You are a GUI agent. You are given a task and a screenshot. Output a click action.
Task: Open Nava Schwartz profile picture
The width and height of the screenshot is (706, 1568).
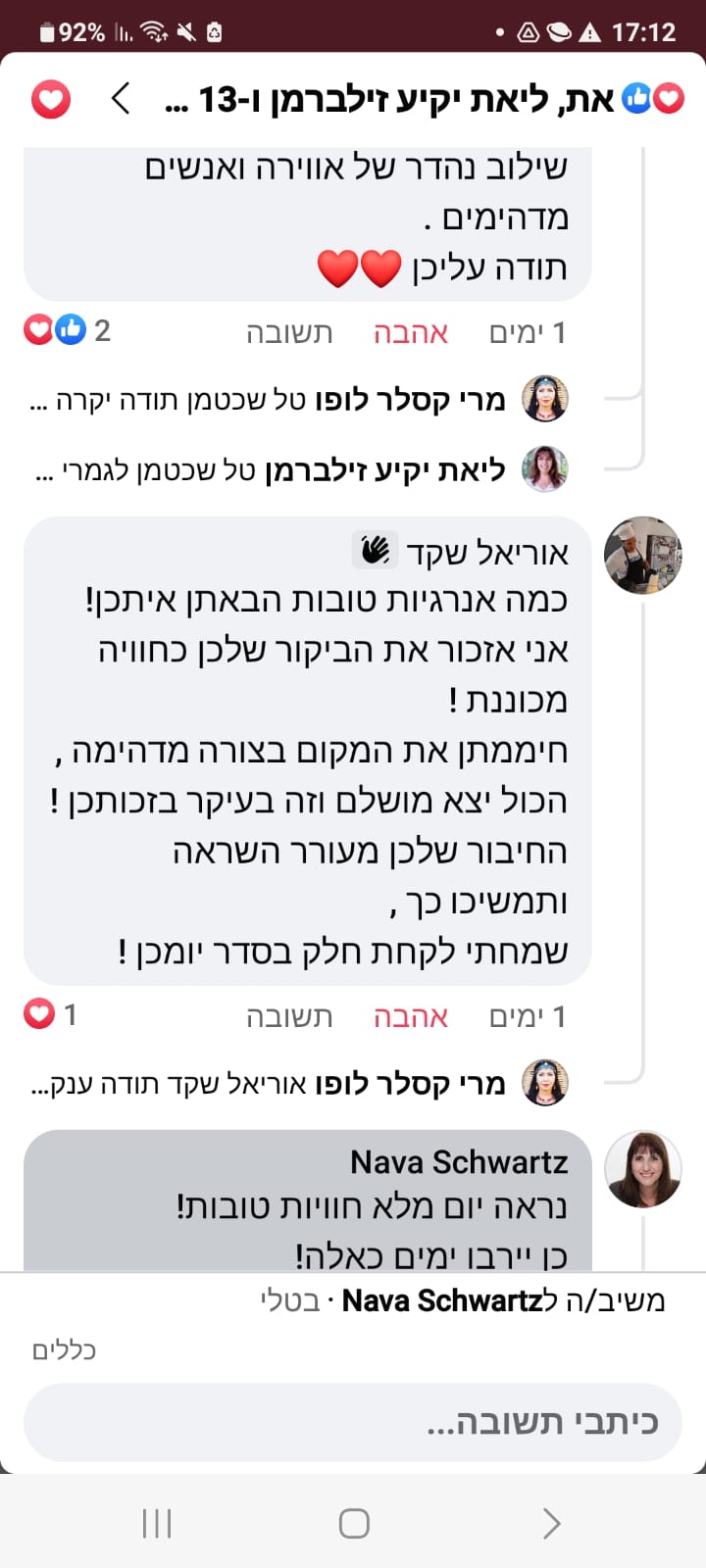(642, 1168)
